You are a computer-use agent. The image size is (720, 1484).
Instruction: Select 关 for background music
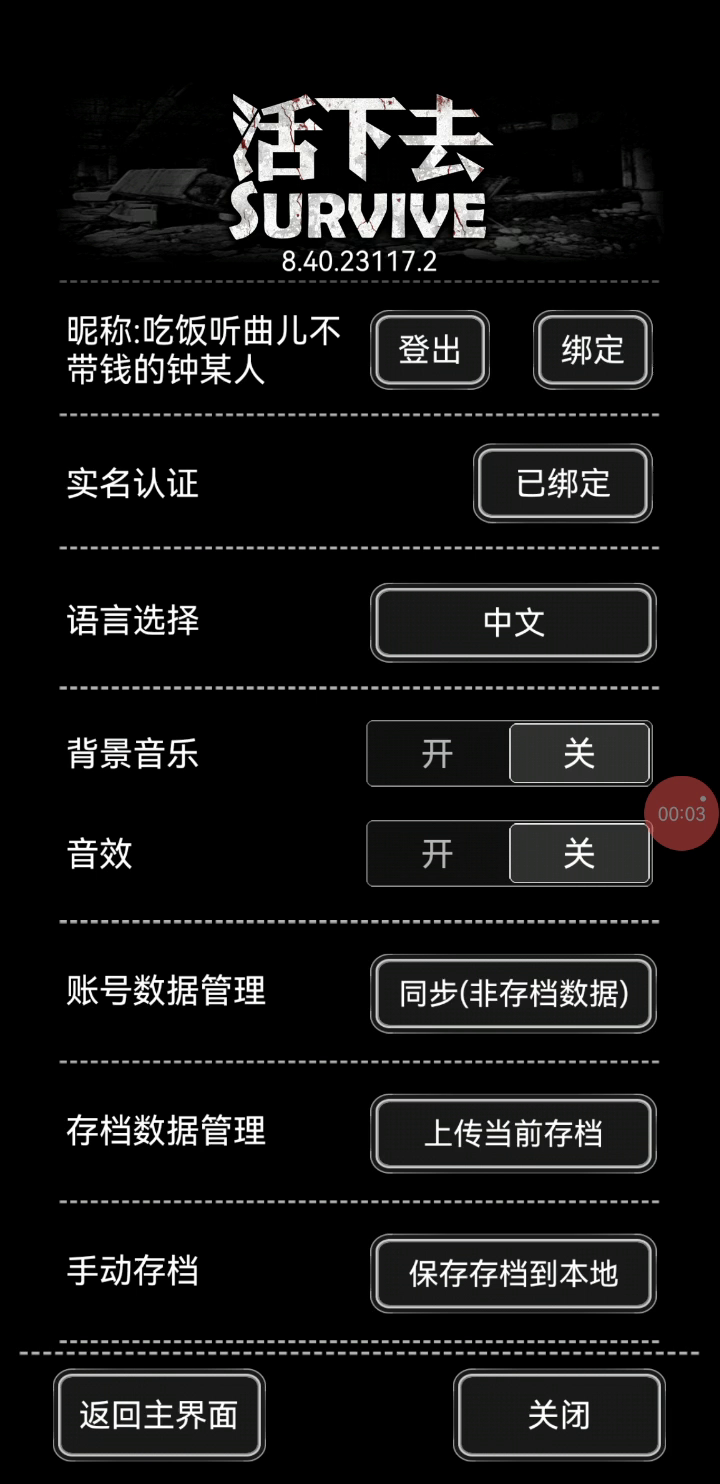pos(579,754)
